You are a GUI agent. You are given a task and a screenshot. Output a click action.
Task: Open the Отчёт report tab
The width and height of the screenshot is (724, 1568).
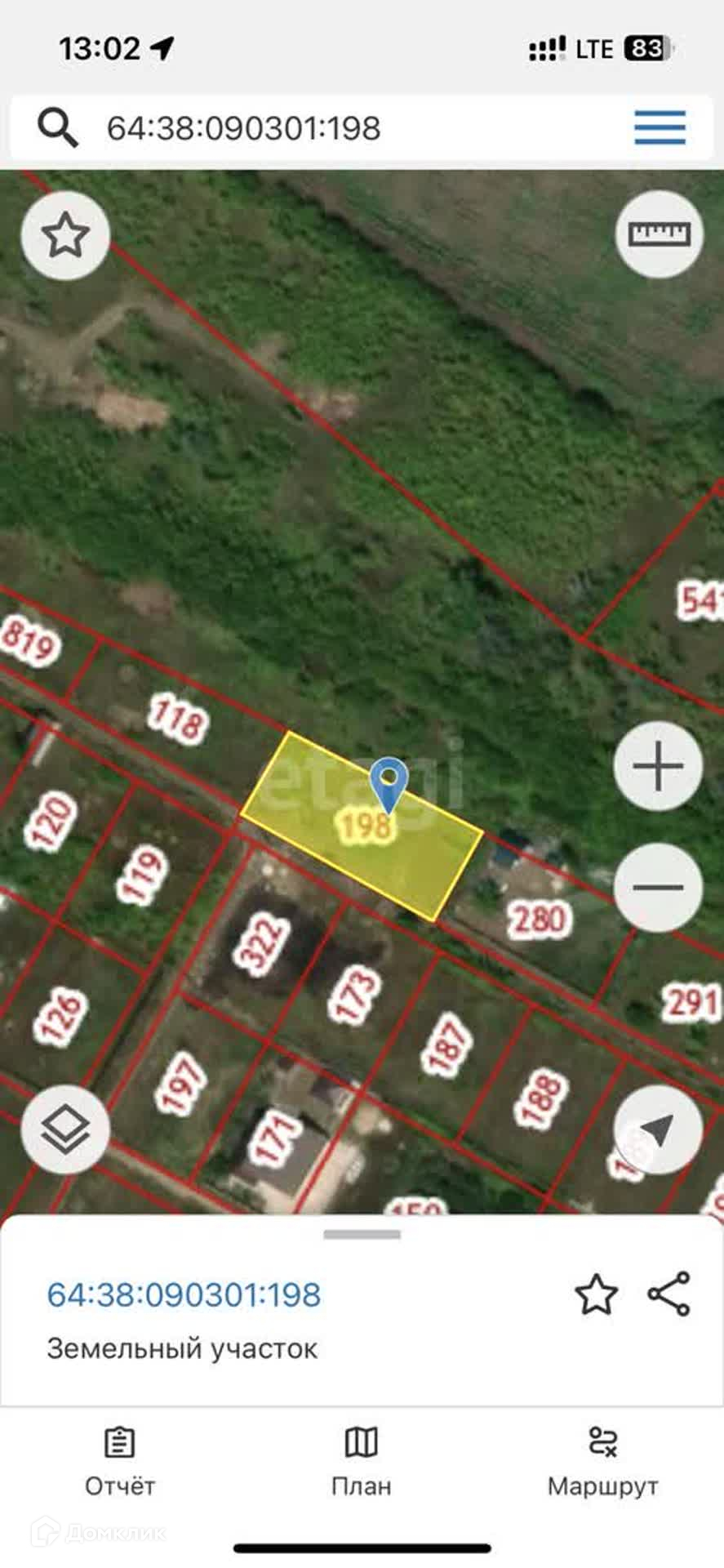click(x=120, y=1462)
